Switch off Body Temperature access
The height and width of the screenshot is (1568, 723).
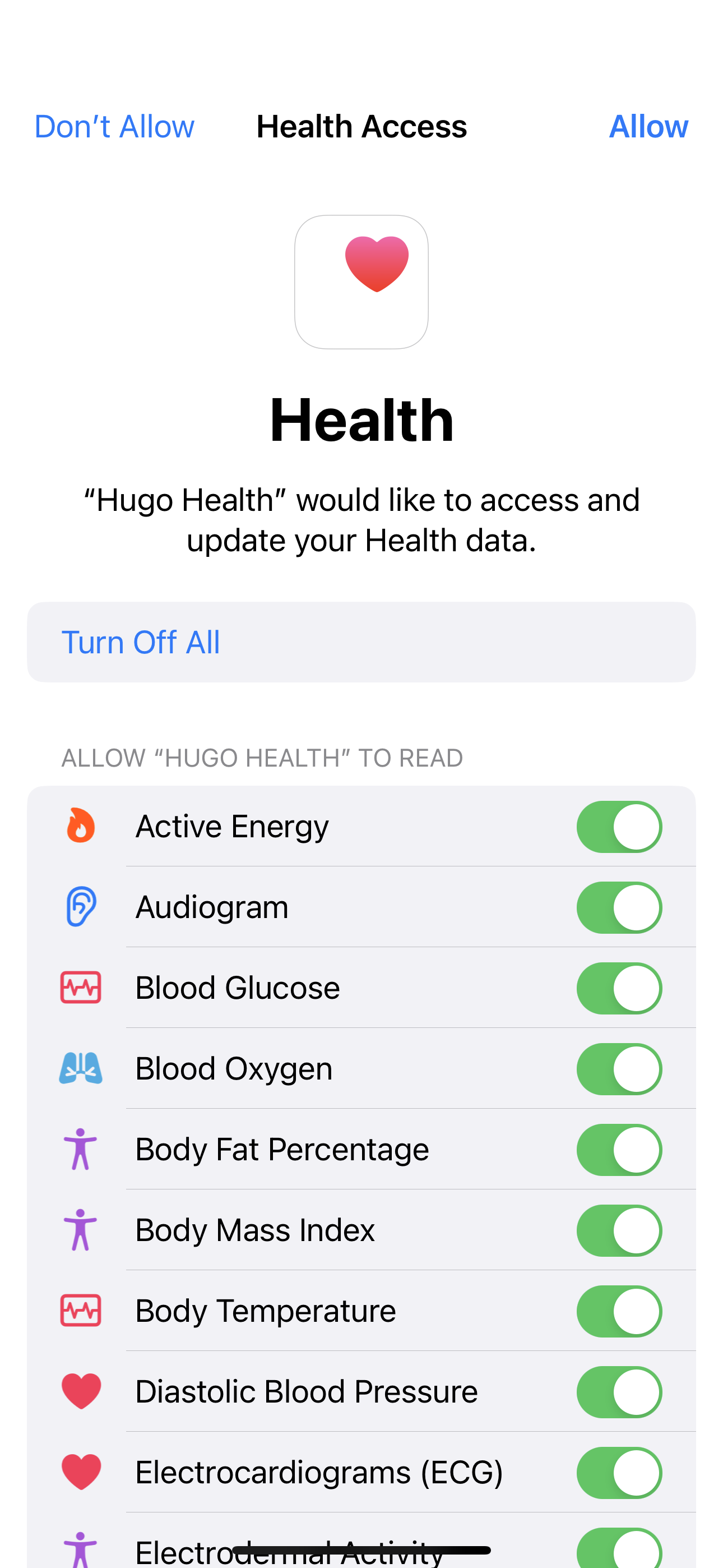click(619, 1311)
